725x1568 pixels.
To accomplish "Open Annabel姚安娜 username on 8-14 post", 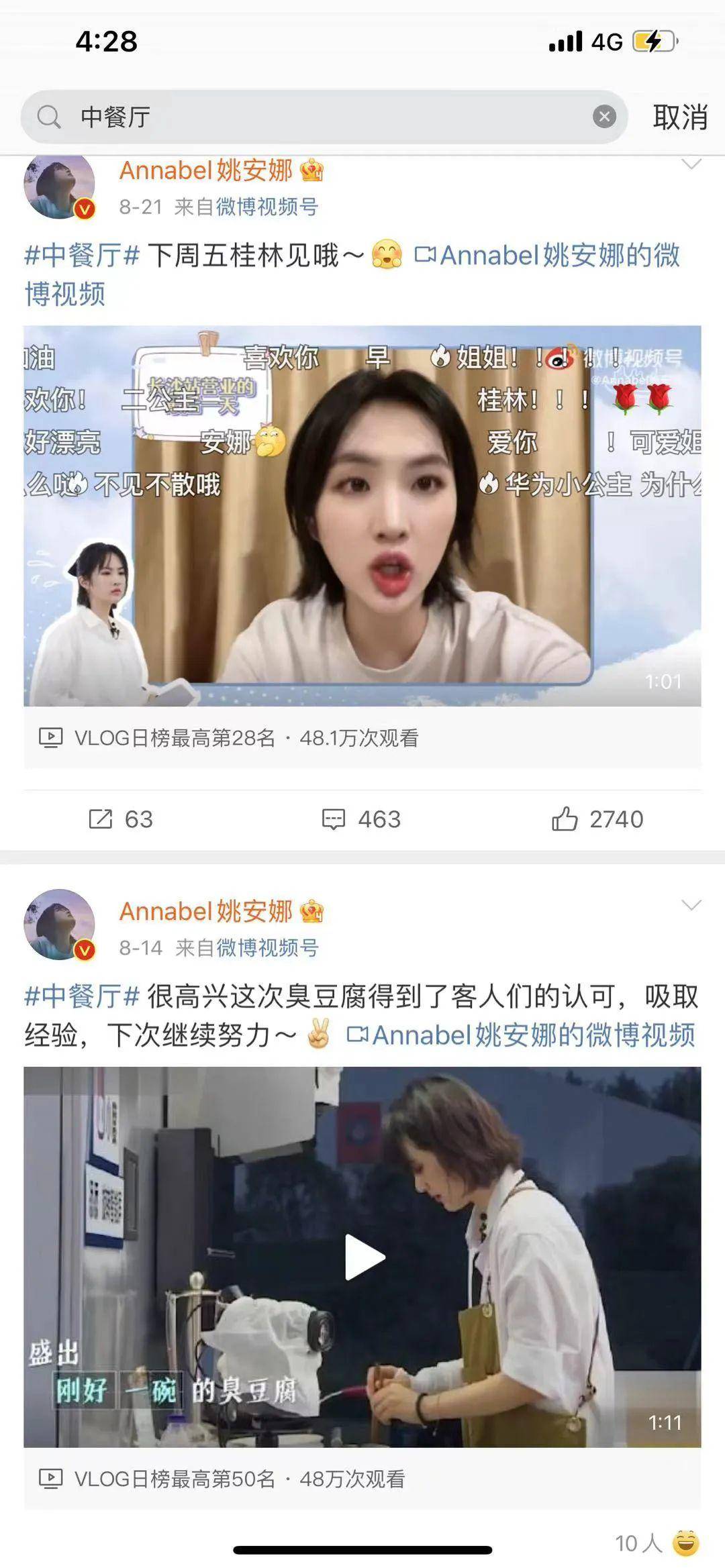I will (206, 911).
